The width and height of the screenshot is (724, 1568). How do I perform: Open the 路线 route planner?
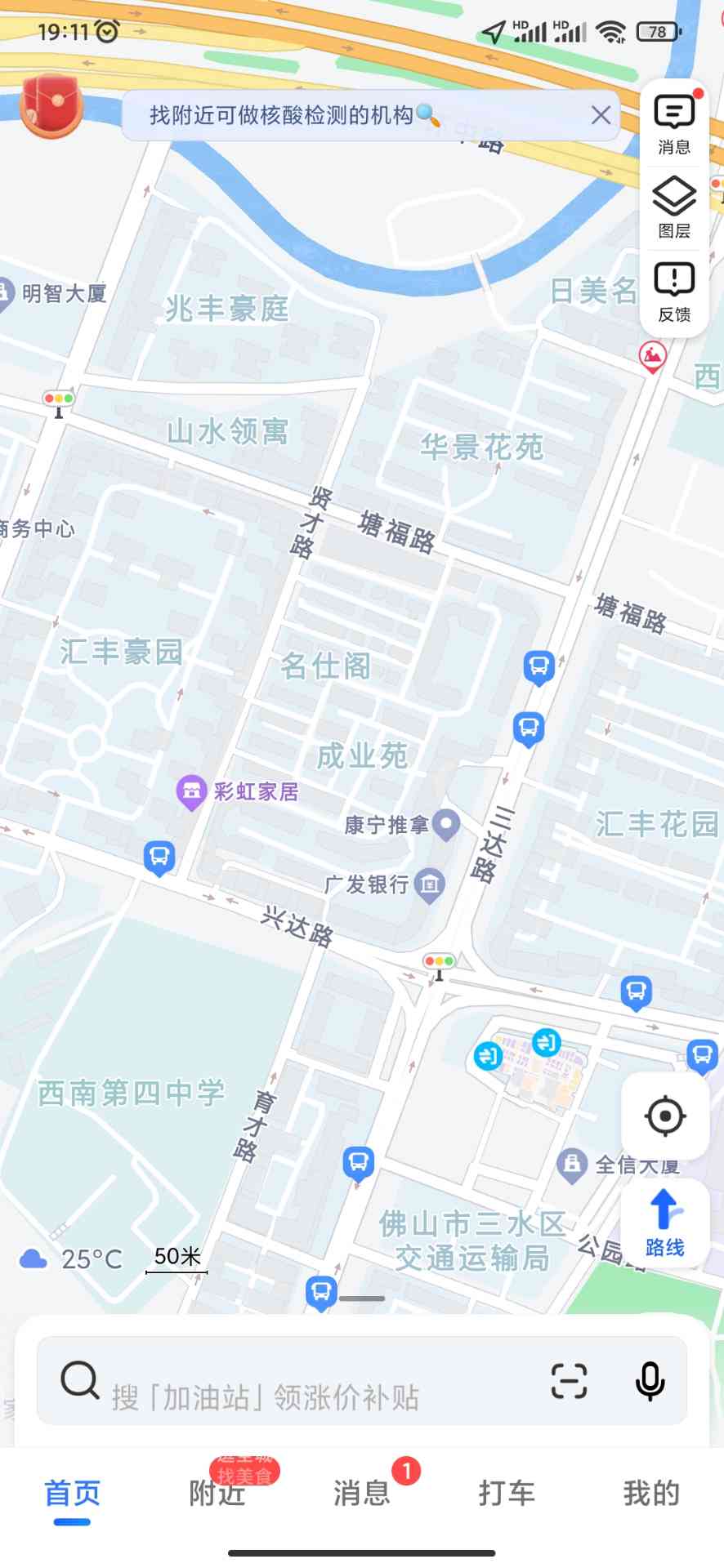click(665, 1222)
